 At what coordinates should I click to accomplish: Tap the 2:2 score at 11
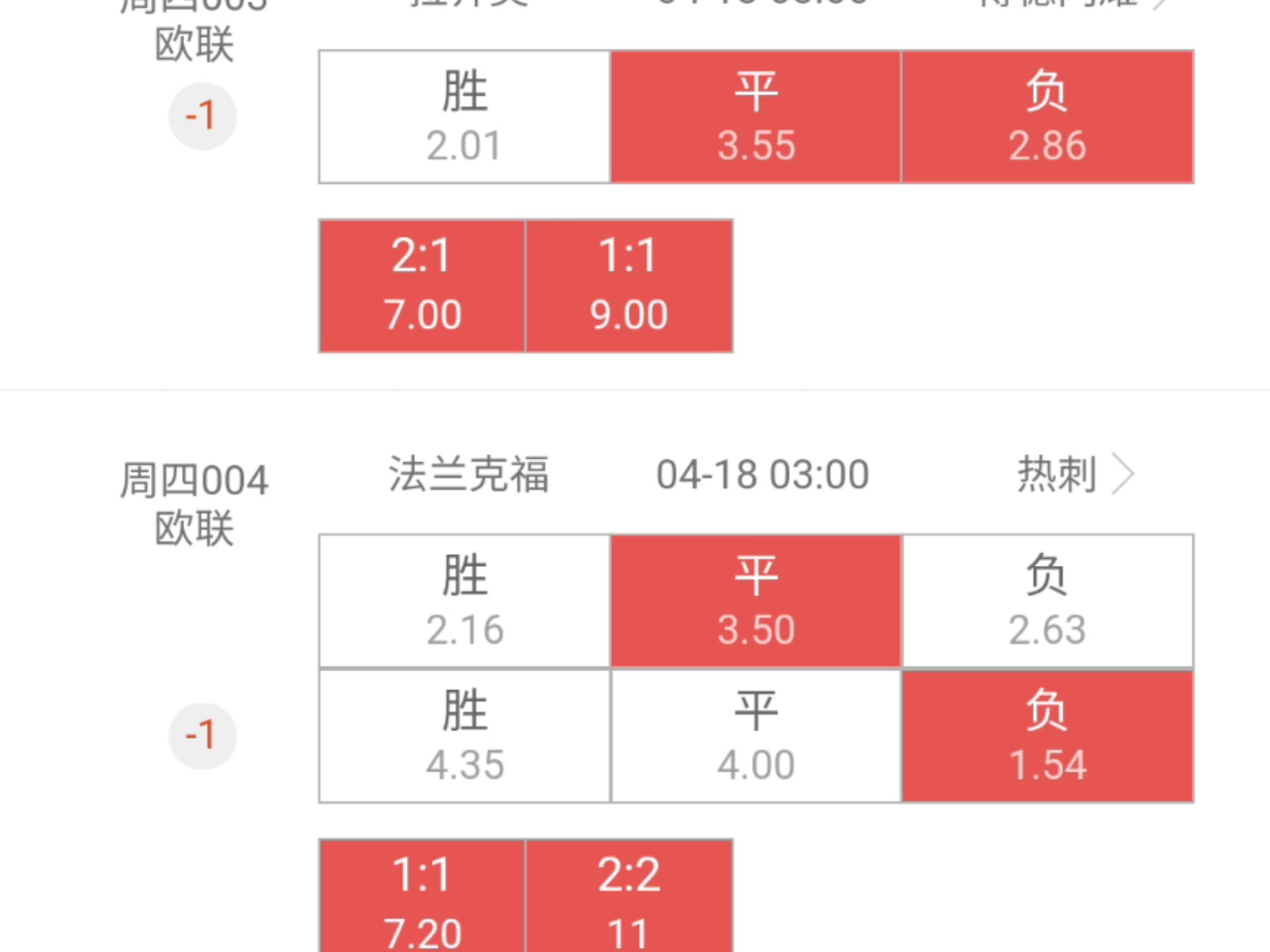coord(629,899)
